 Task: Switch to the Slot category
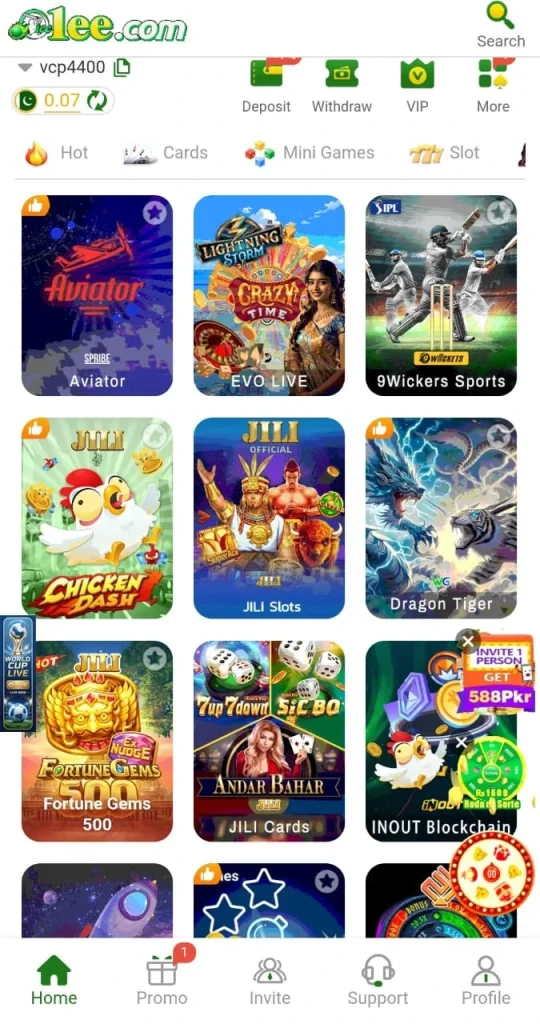click(445, 153)
